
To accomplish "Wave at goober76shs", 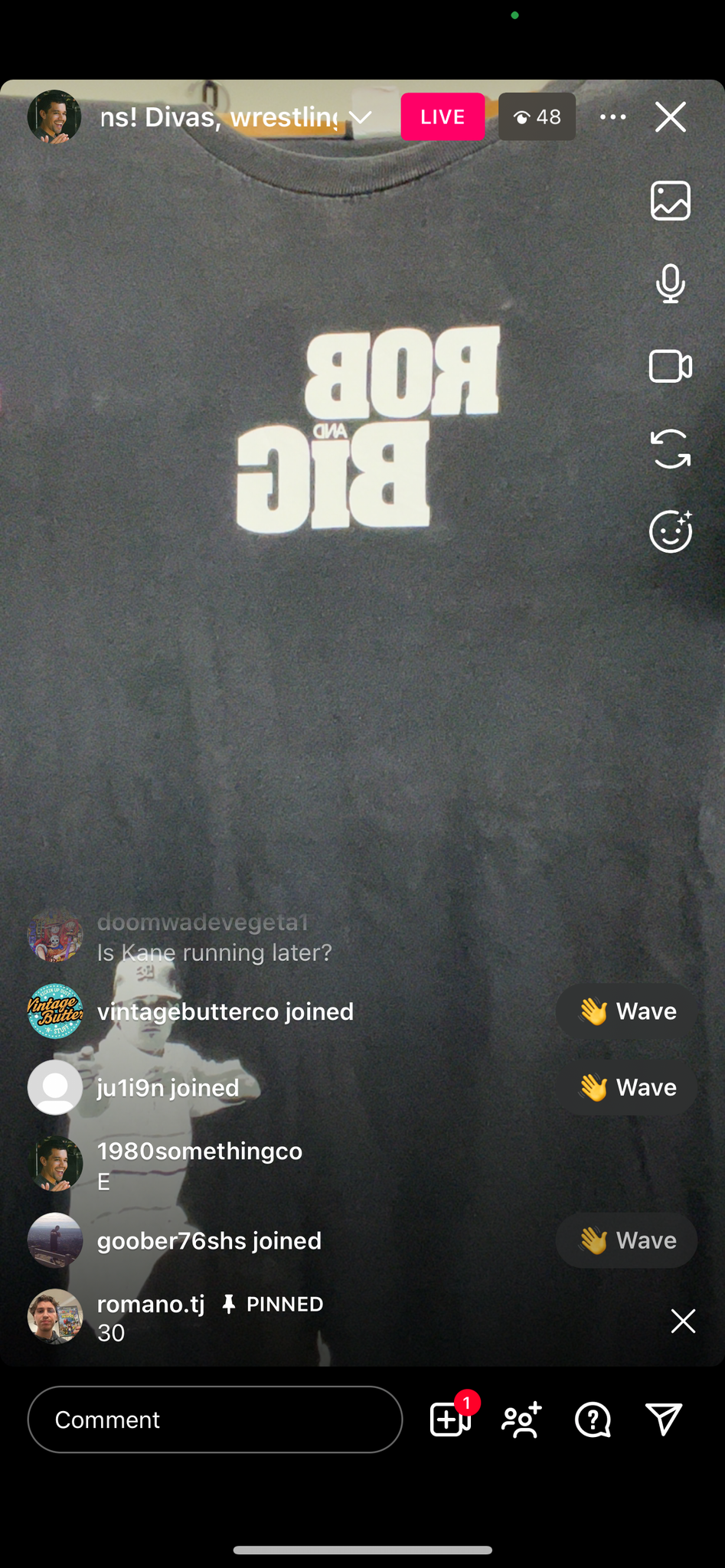I will point(626,1240).
